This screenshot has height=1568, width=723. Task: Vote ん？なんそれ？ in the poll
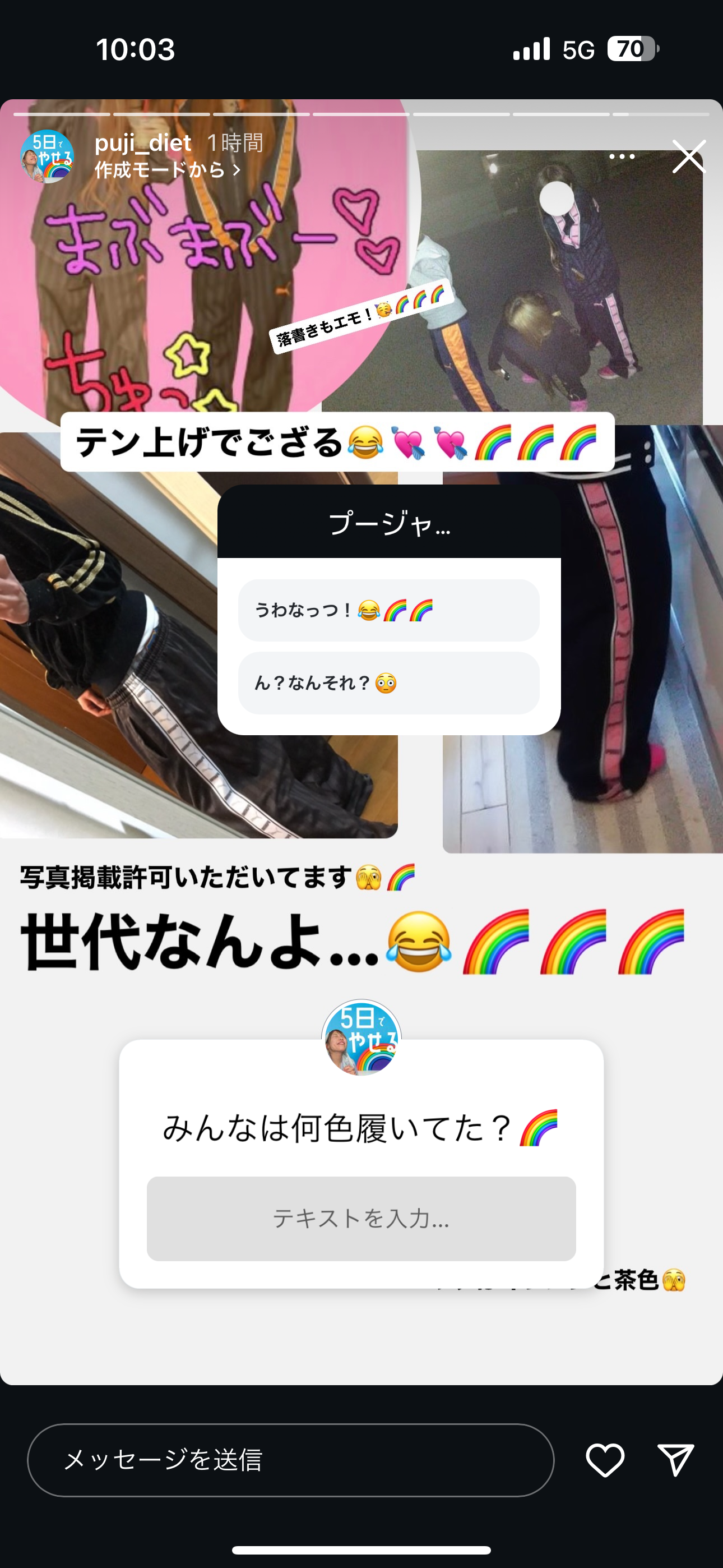point(388,683)
